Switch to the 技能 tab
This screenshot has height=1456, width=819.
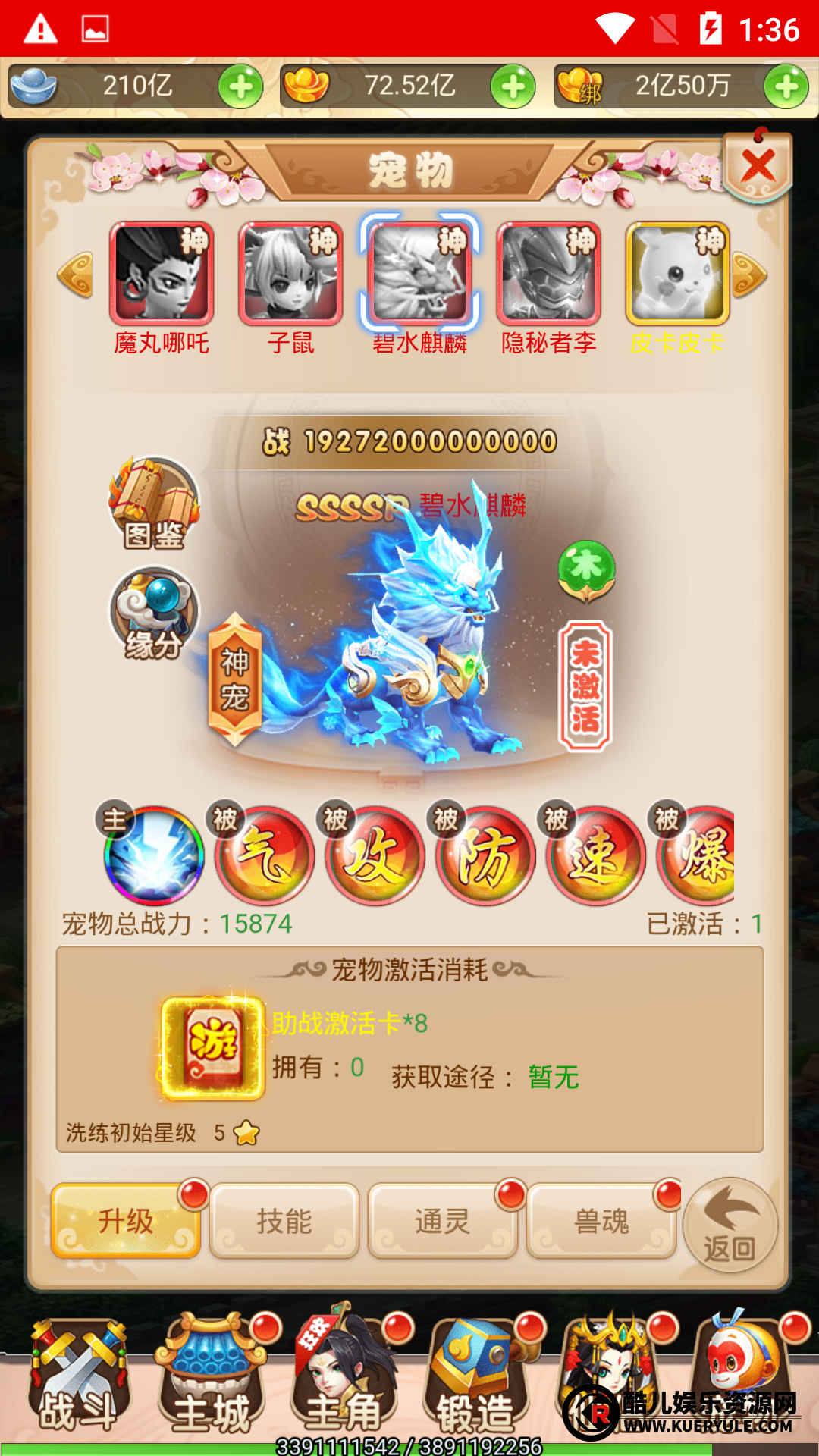click(x=284, y=1221)
